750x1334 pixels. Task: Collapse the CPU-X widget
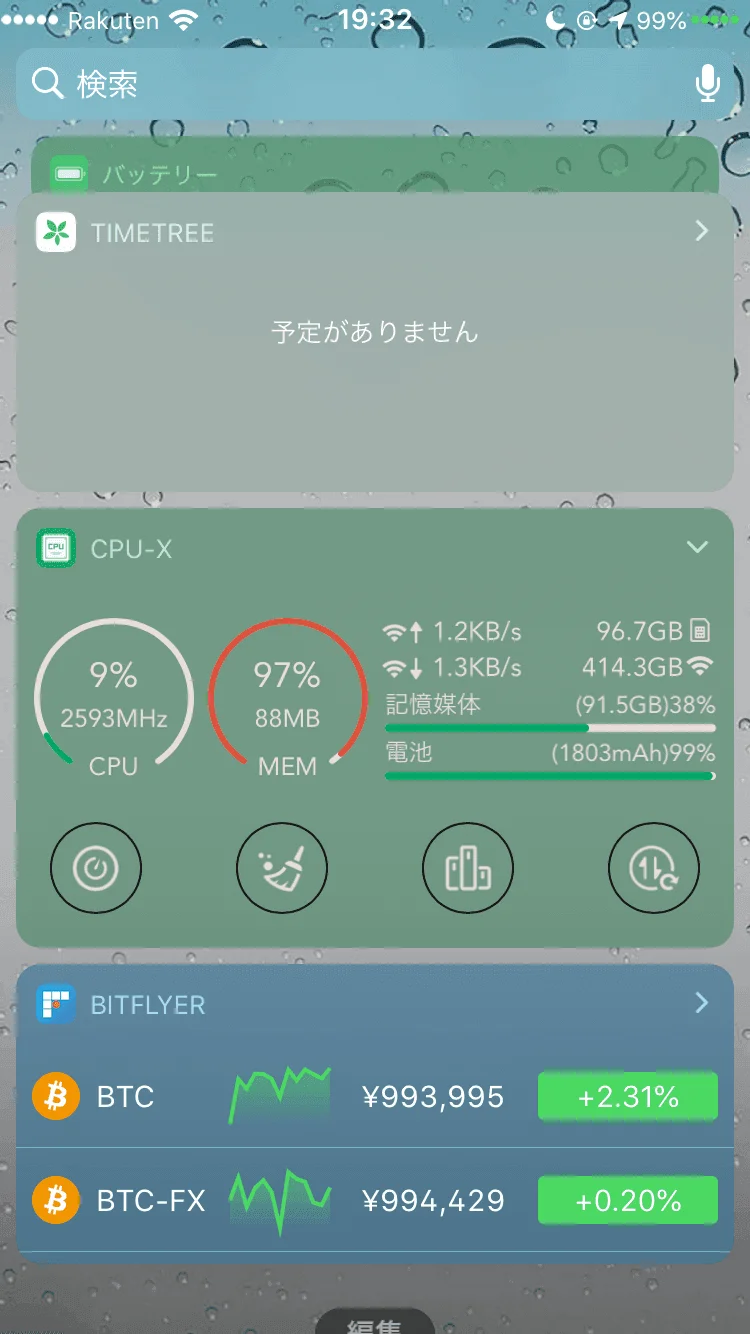(697, 547)
